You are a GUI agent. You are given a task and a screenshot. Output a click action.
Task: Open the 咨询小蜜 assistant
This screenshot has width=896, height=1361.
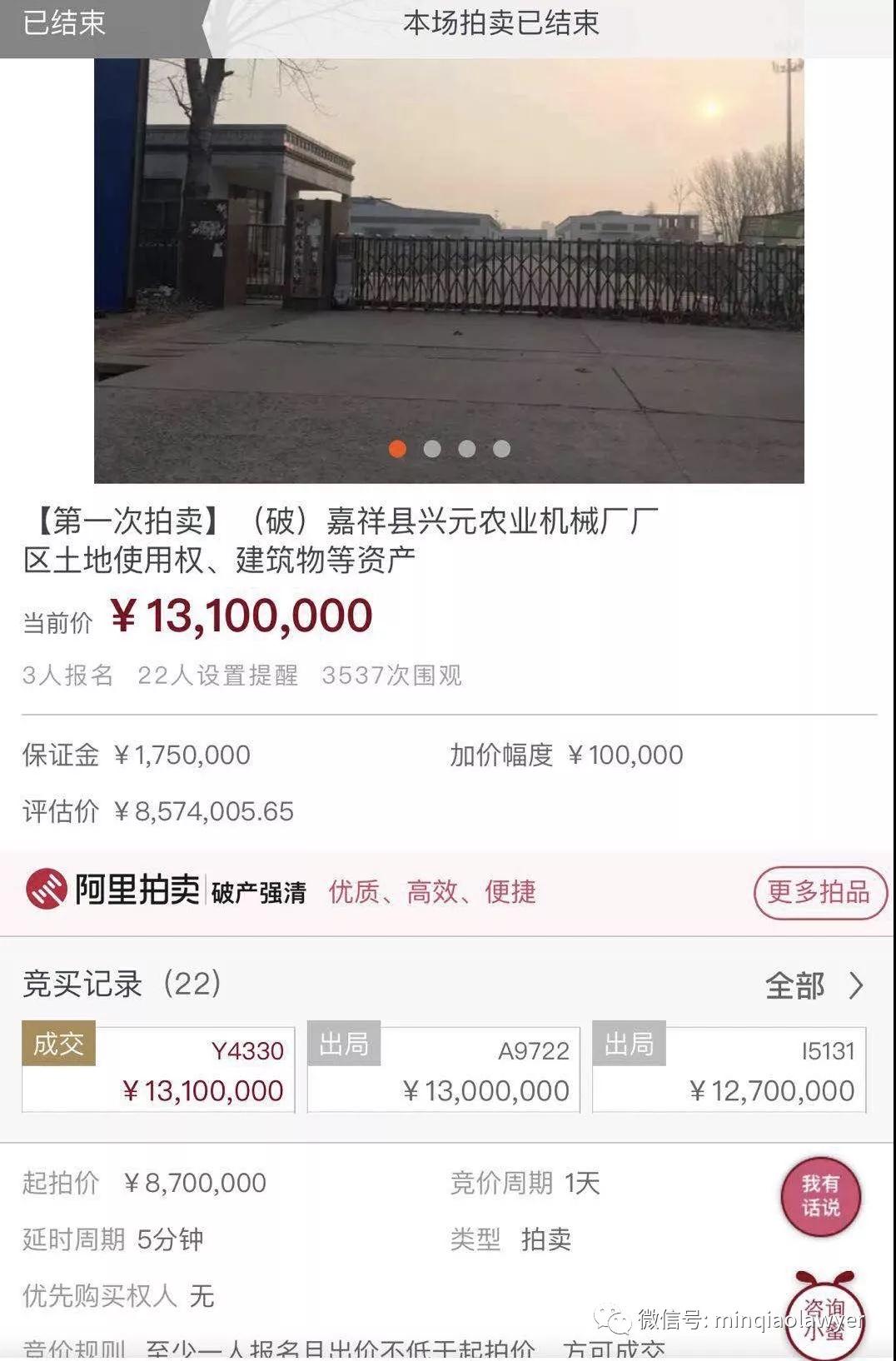click(824, 1318)
